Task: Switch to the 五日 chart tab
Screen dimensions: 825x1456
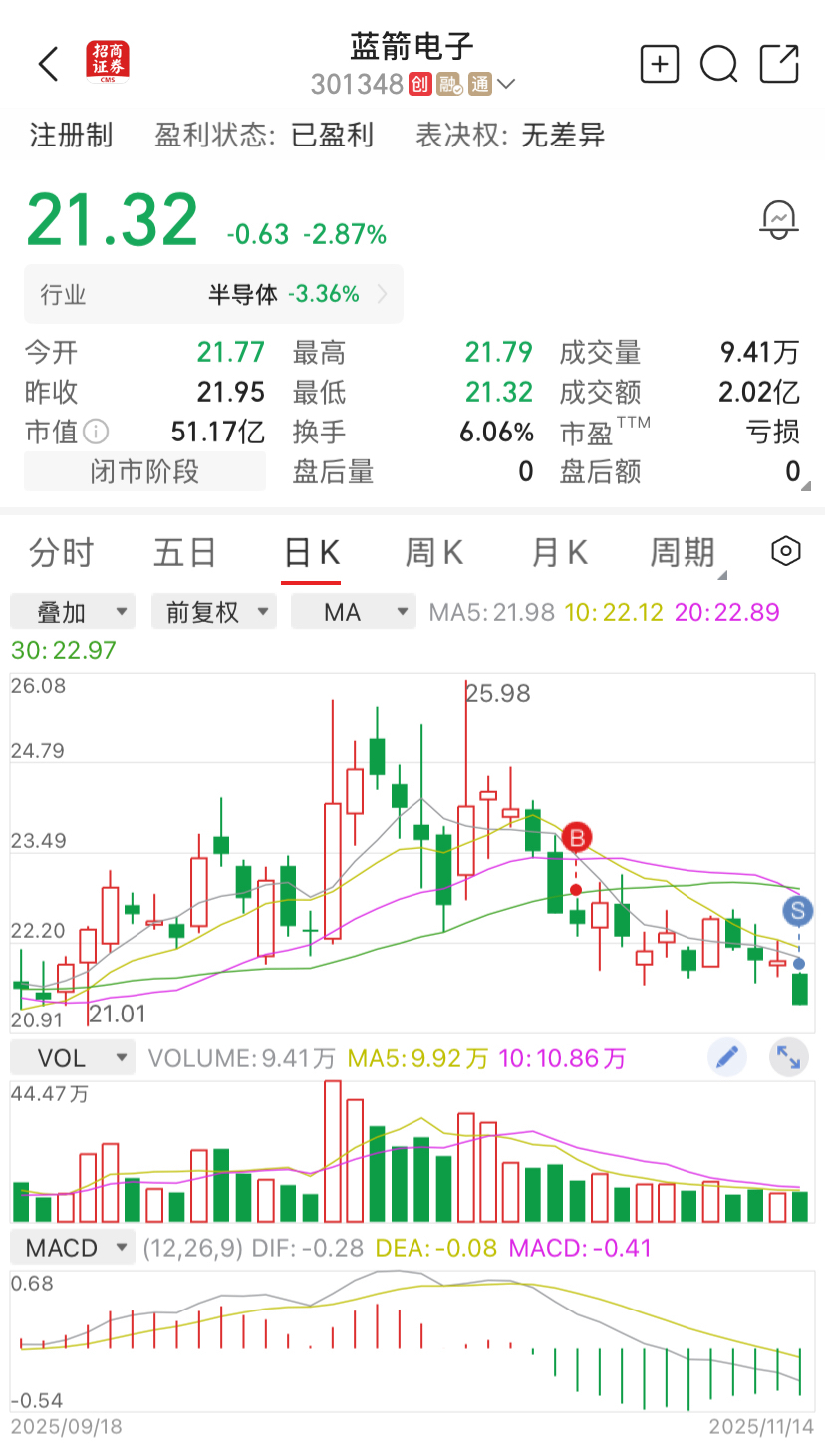Action: click(x=185, y=552)
